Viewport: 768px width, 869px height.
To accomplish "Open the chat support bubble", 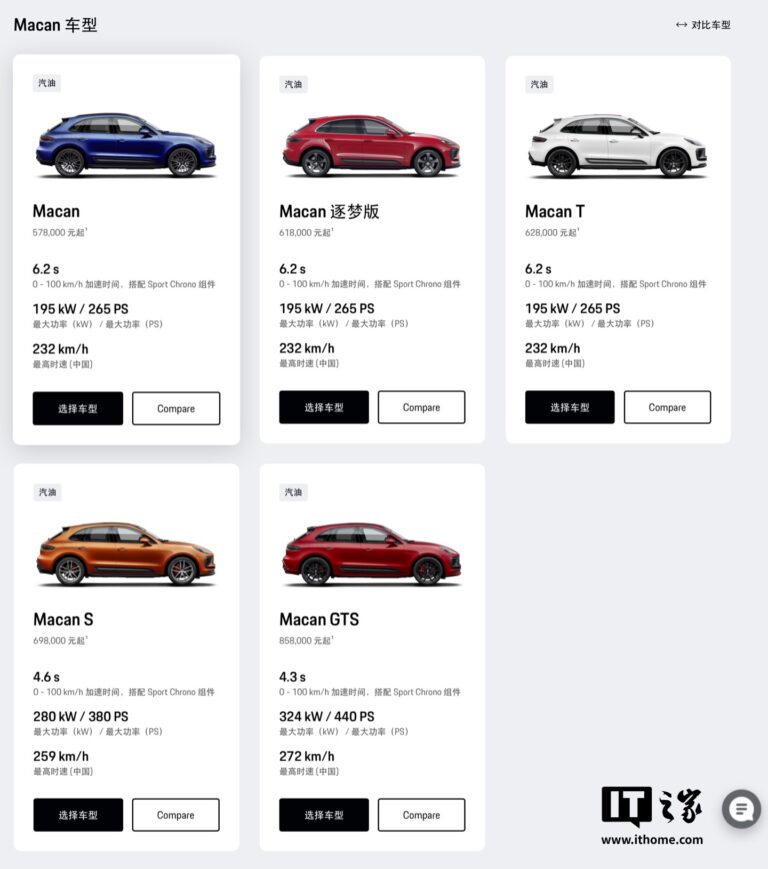I will (742, 809).
